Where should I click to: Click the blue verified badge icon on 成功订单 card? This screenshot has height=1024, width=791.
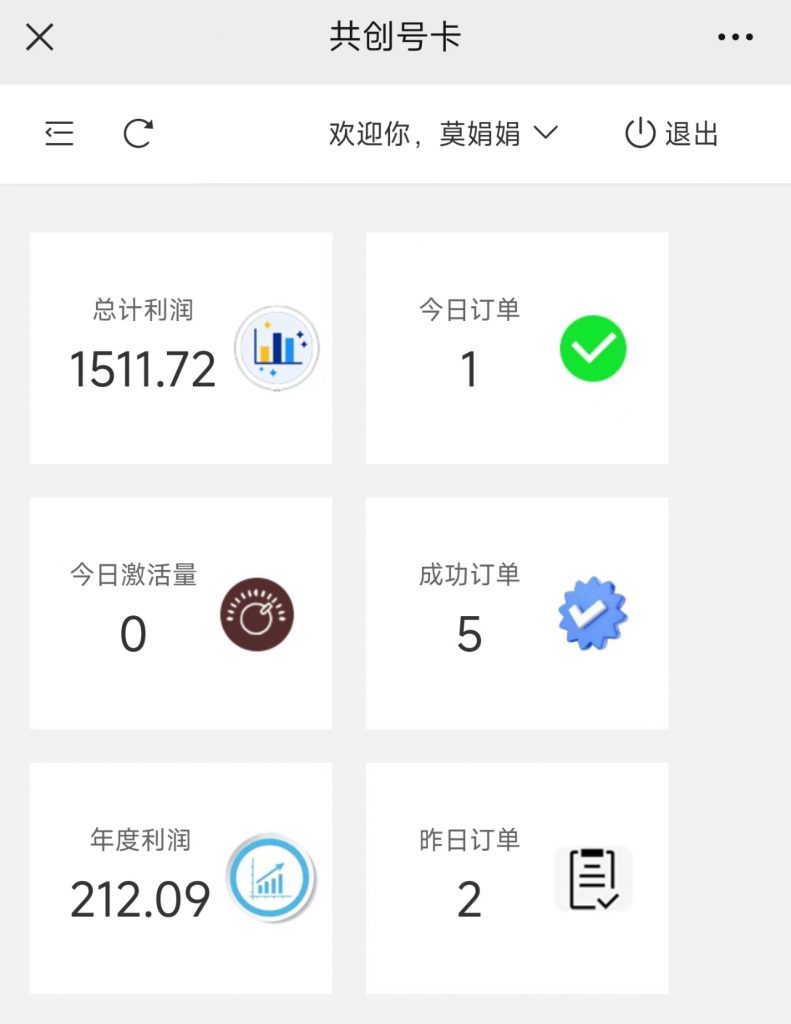592,612
